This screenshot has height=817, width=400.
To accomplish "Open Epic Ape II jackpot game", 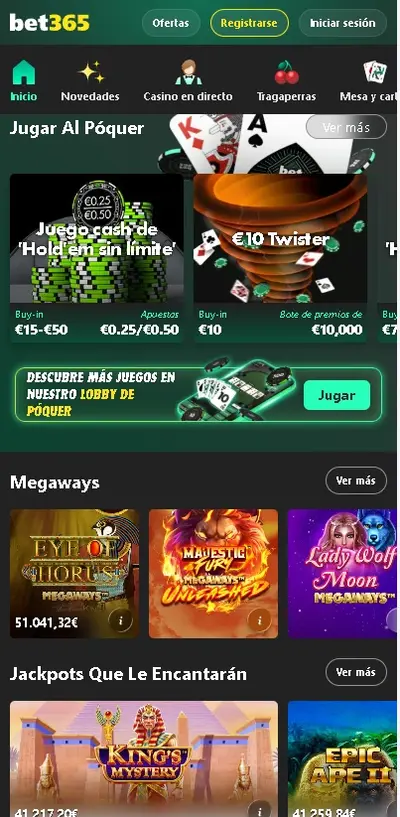I will (x=342, y=759).
